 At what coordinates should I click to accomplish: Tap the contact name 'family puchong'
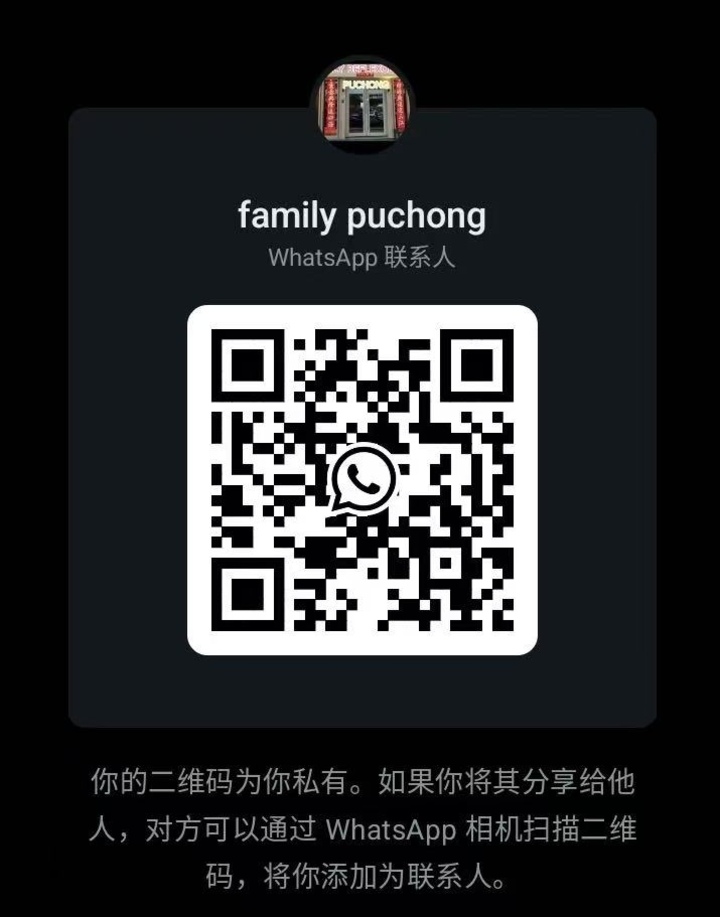click(x=360, y=215)
